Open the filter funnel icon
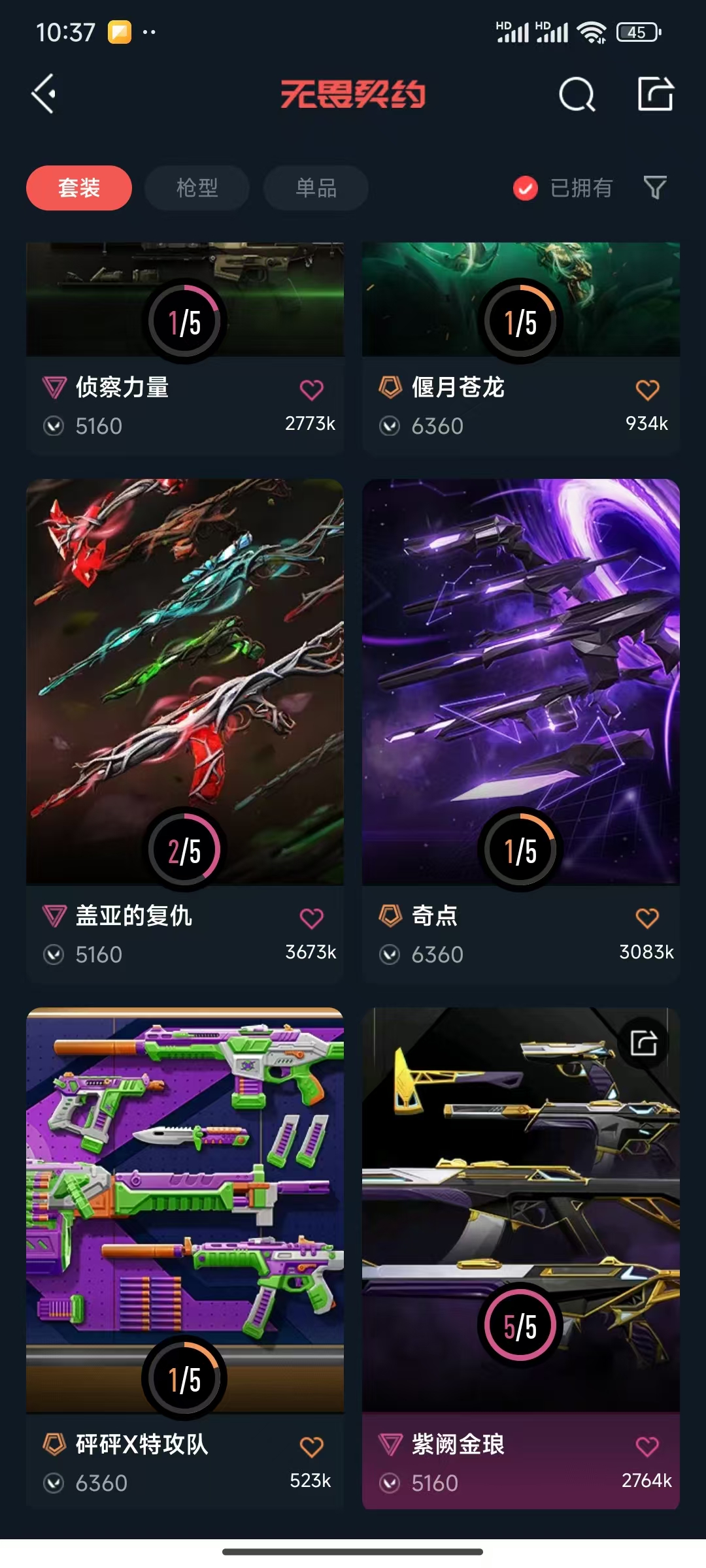Viewport: 706px width, 1568px height. pos(654,188)
